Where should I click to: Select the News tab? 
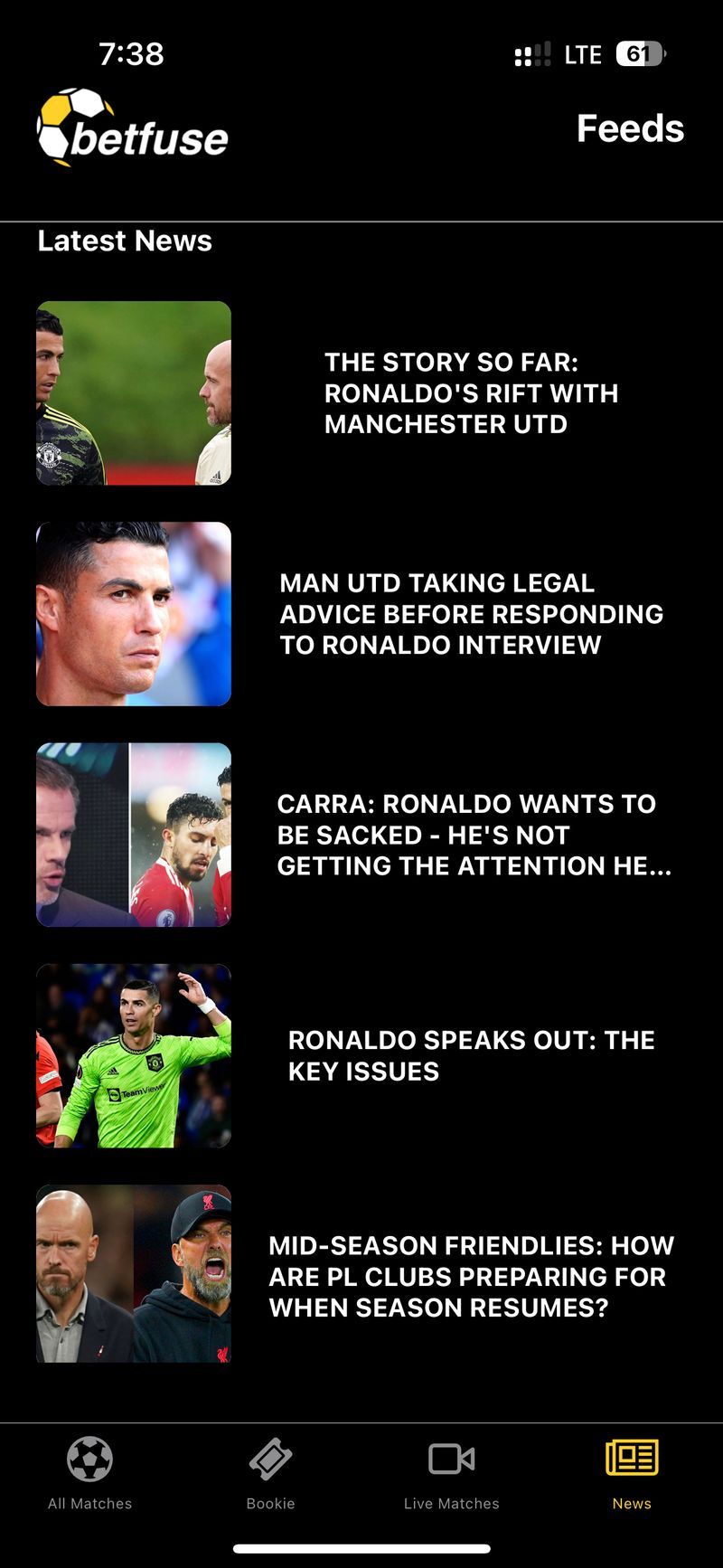tap(632, 1473)
